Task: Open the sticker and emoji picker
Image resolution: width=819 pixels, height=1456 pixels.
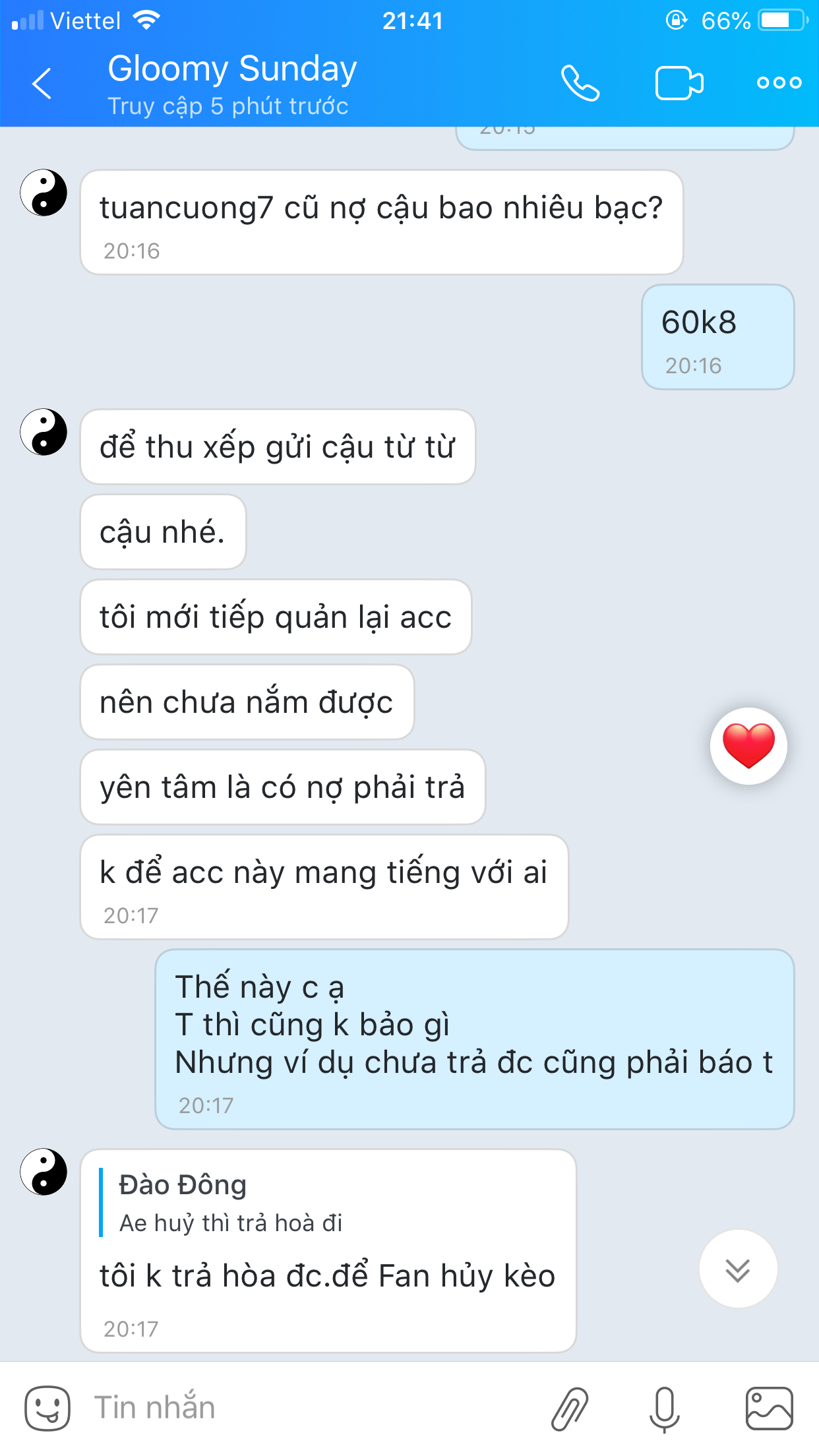Action: (47, 1408)
